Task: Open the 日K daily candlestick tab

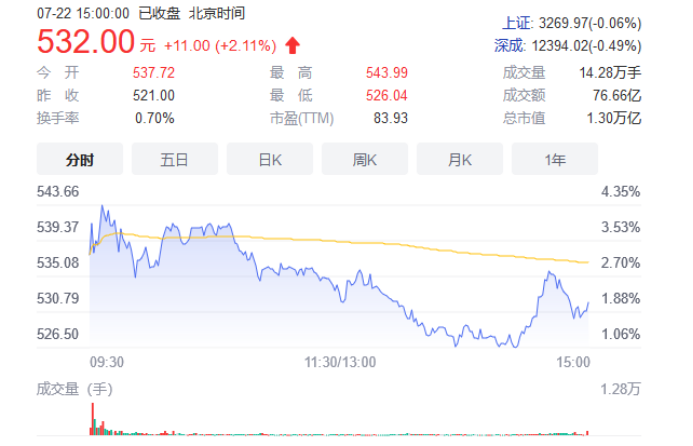Action: [270, 159]
